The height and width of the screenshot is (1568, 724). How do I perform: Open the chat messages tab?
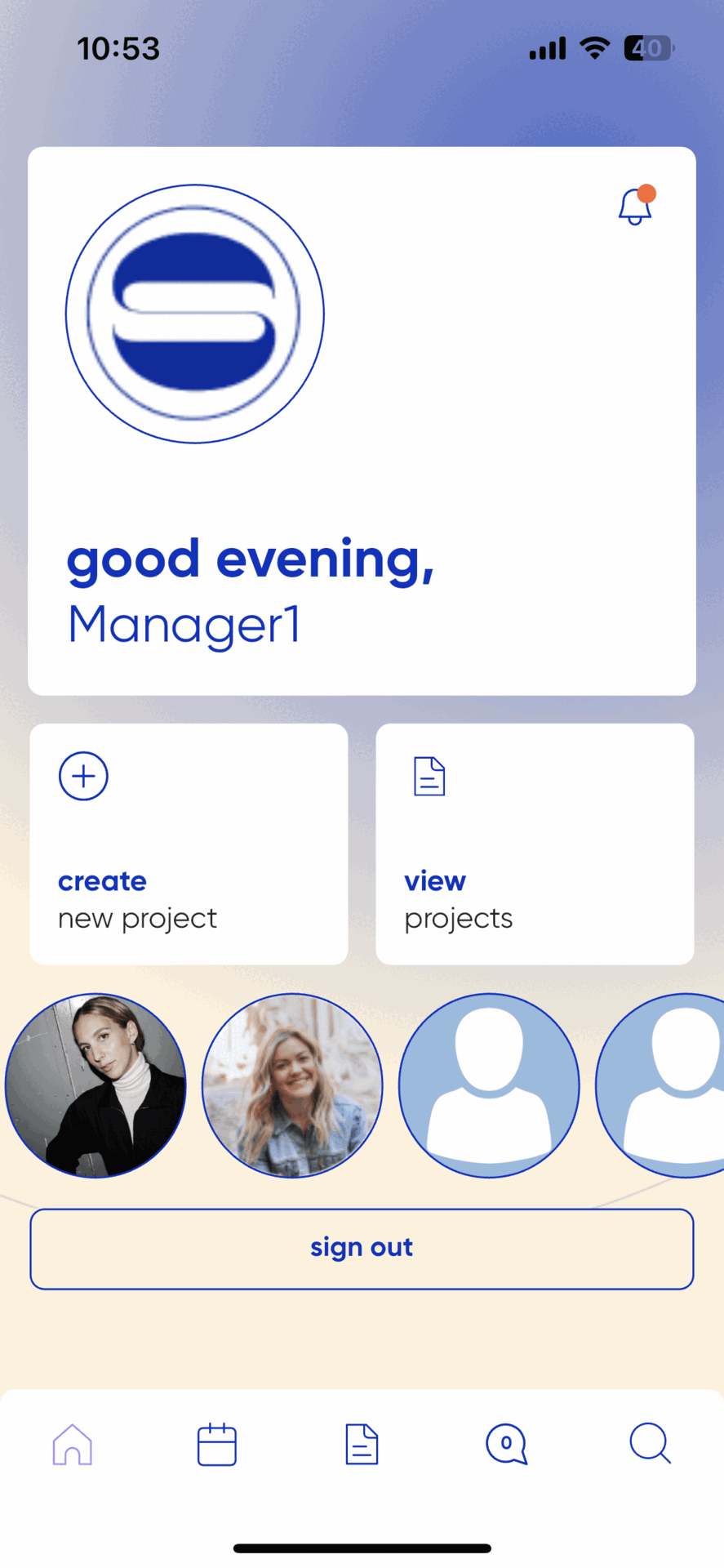[506, 1445]
